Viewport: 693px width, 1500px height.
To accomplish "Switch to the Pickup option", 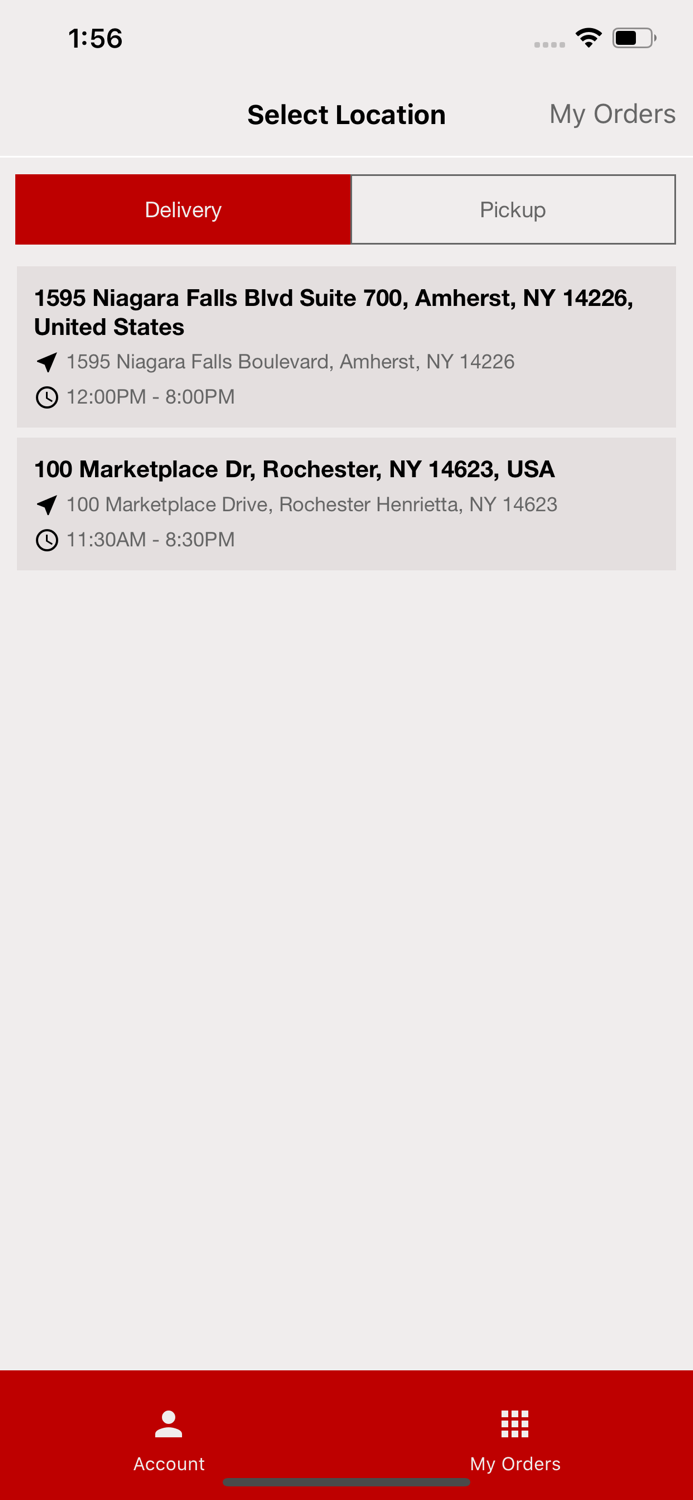I will [x=513, y=210].
